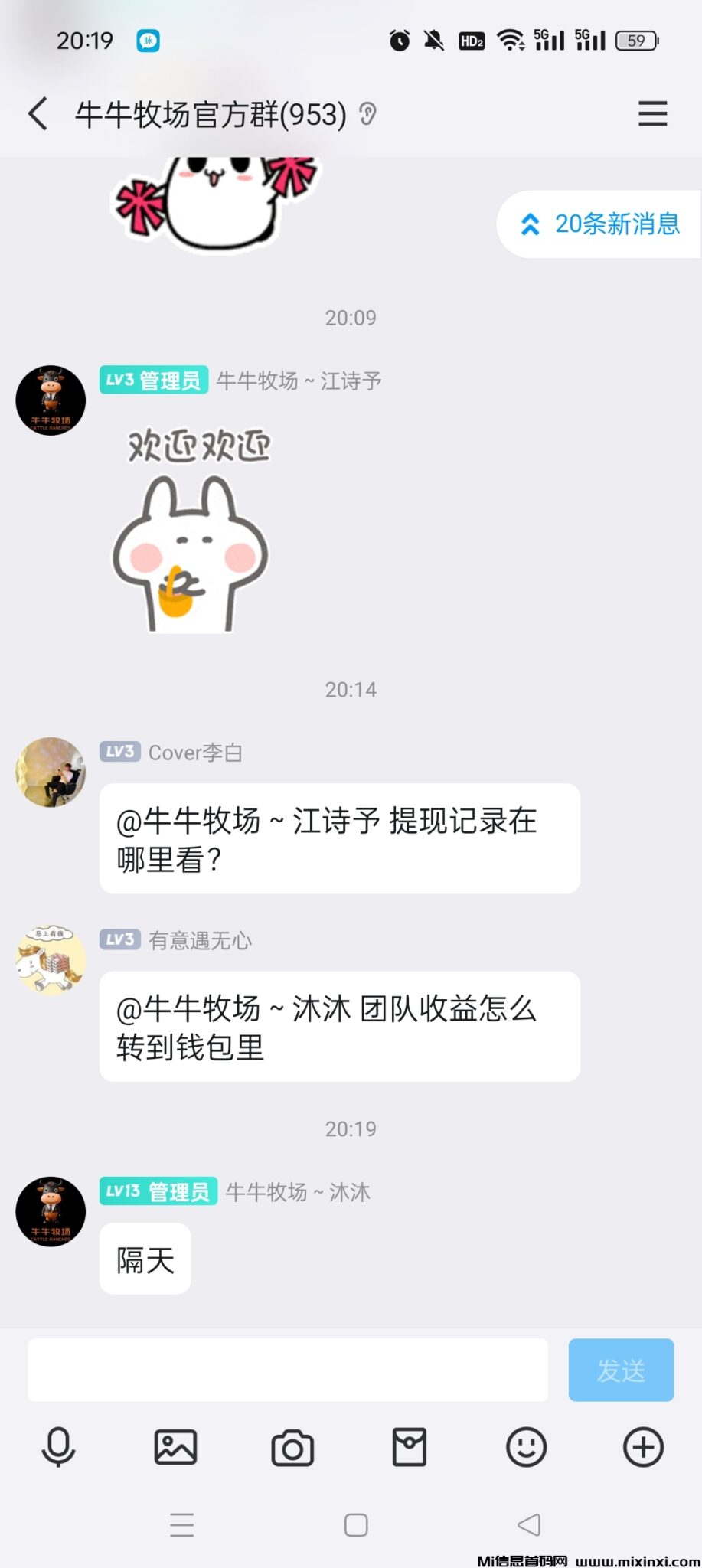Tap the message text input field

(x=288, y=1370)
